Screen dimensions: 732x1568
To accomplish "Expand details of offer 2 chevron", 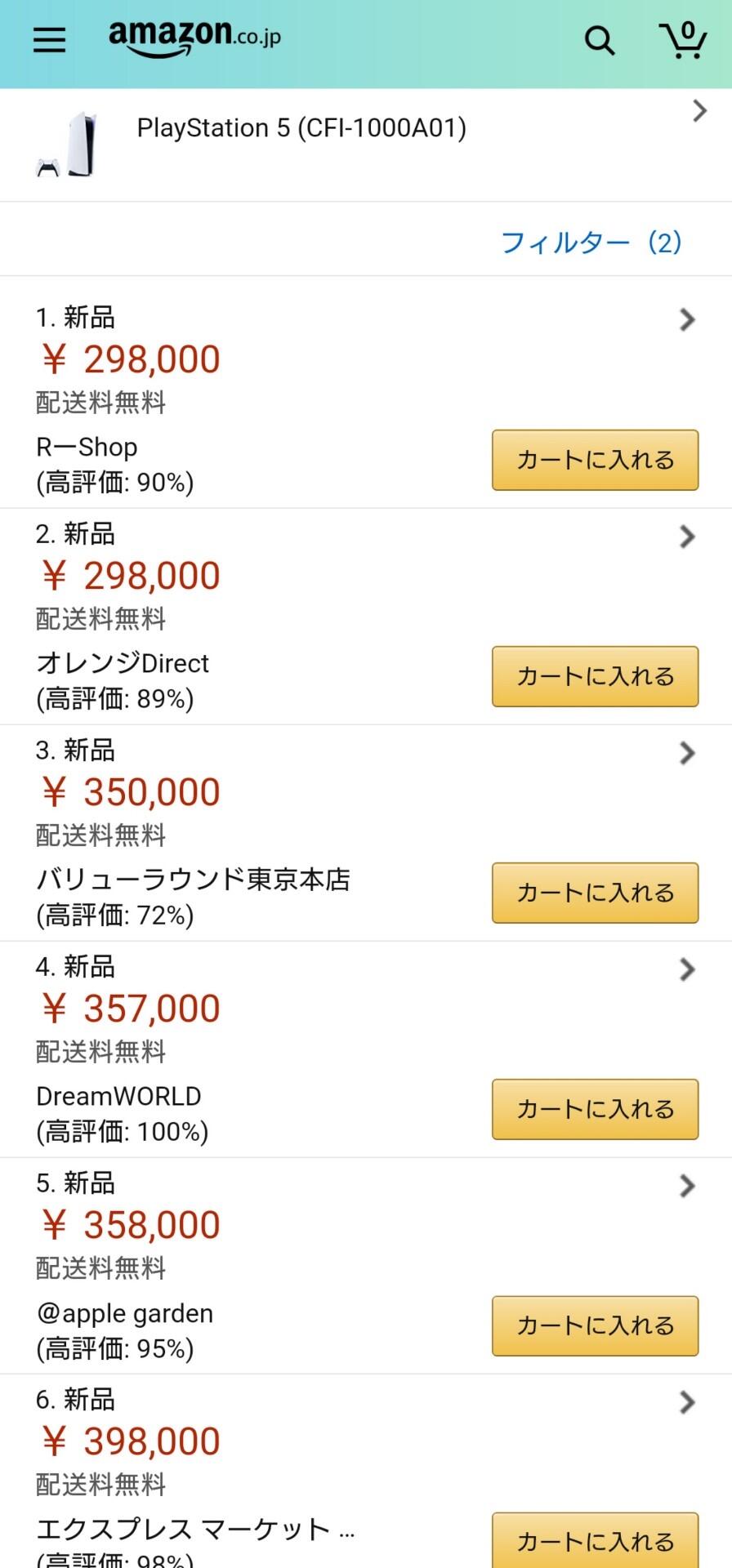I will pos(687,537).
